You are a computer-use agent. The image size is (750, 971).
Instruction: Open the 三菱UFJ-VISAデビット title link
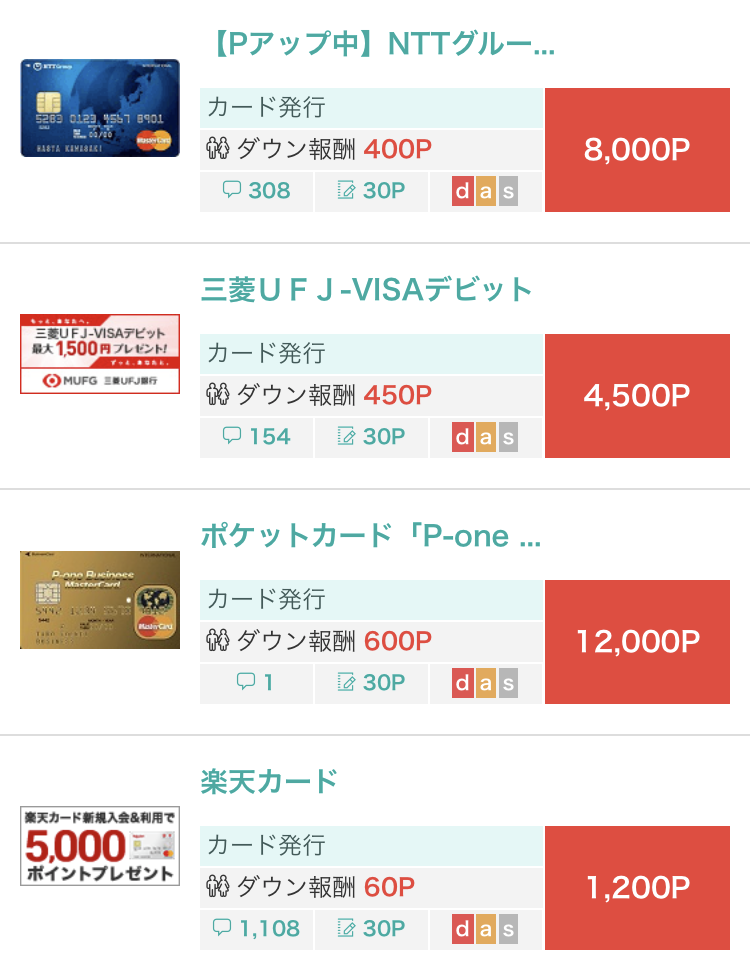(367, 290)
